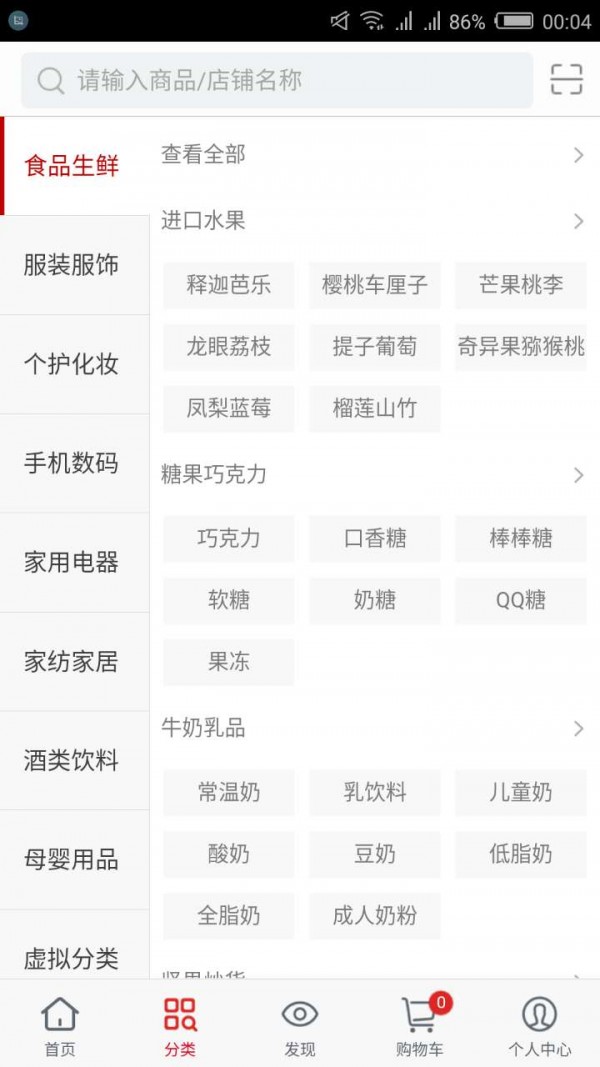Expand the 进口水果 section

coord(372,221)
